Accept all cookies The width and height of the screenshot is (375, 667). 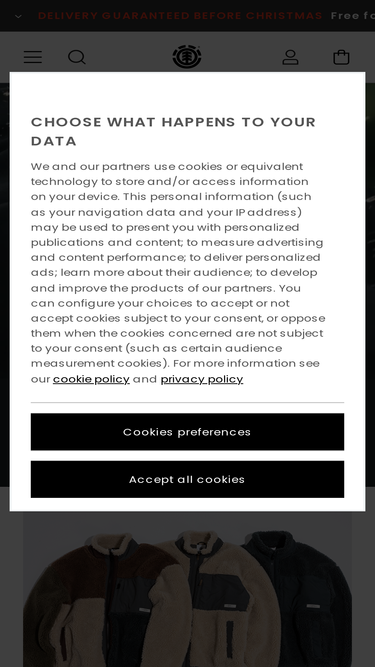point(187,479)
